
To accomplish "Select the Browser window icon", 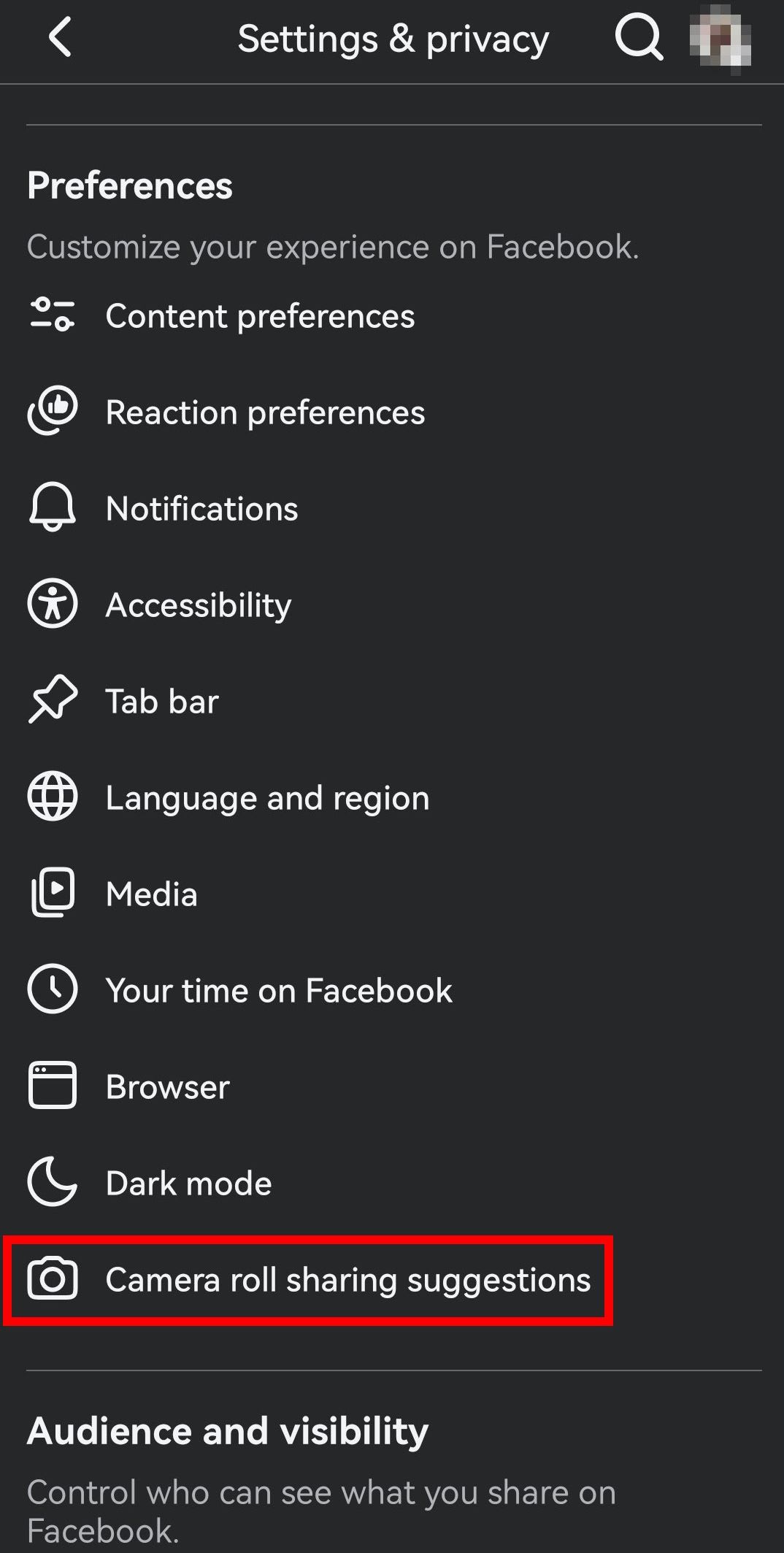I will pyautogui.click(x=52, y=1086).
